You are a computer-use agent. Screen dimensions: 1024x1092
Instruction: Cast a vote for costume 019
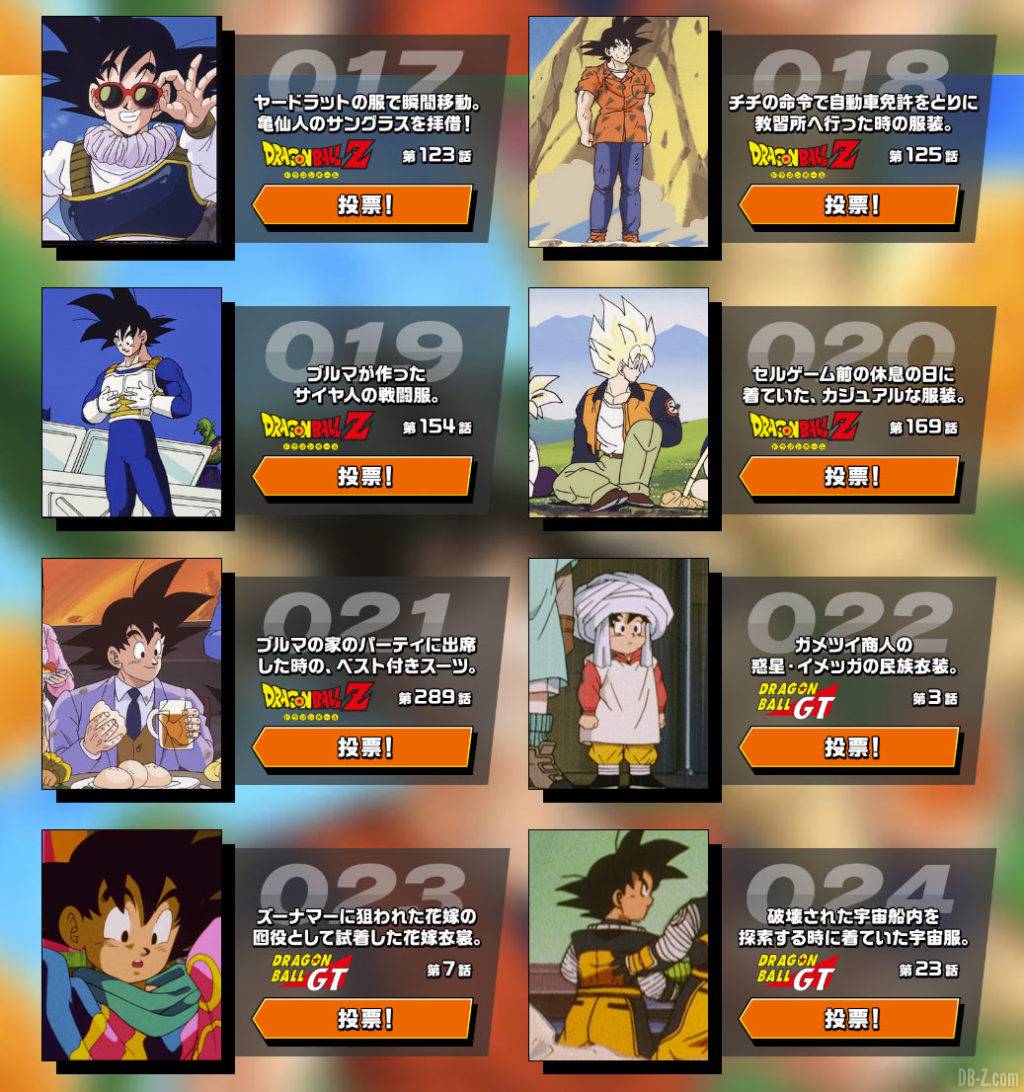point(364,476)
